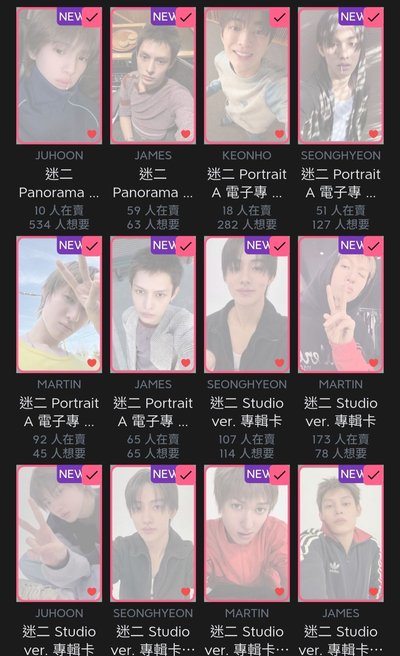Toggle the checkmark on JAMES's Portrait A card
Screen dimensions: 400x656
(186, 246)
